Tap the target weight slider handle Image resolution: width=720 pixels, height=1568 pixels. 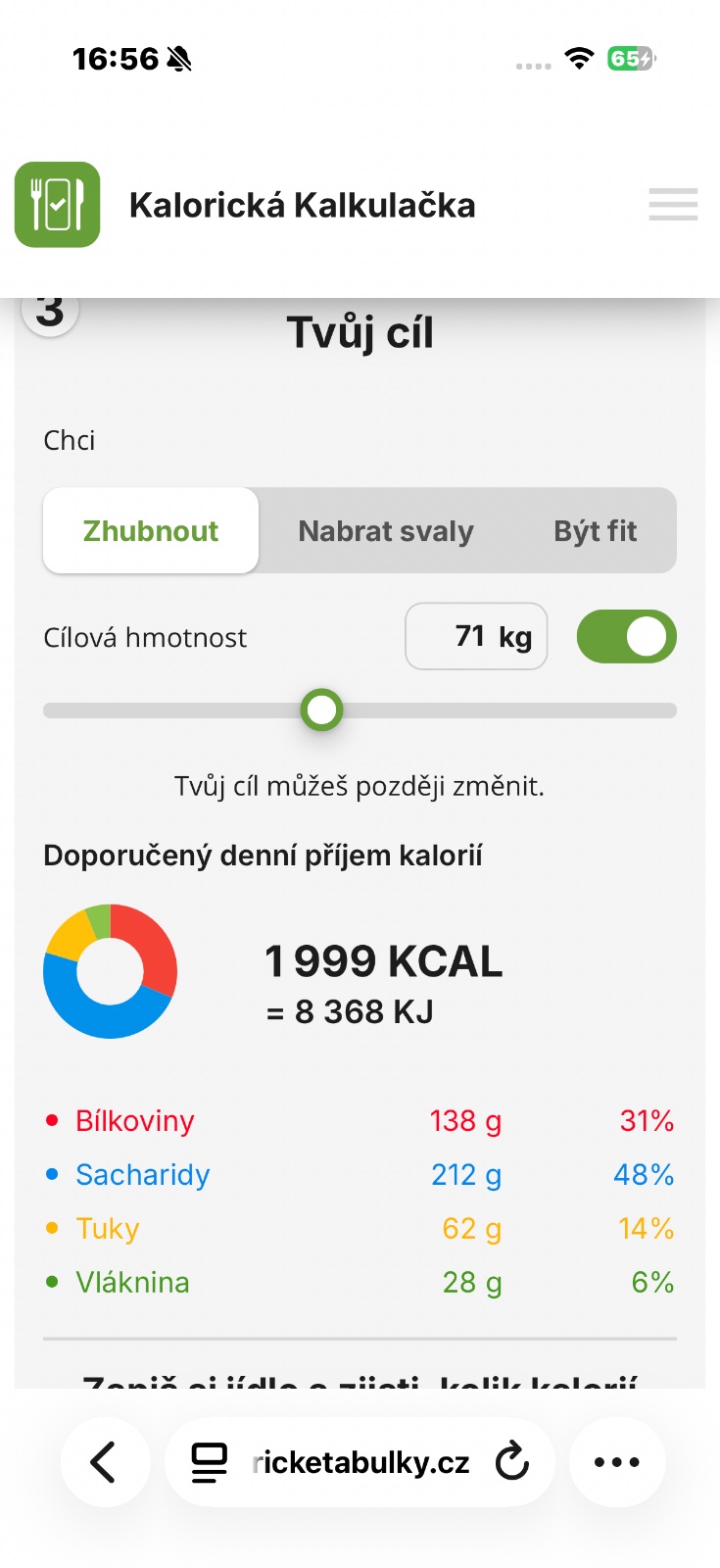(x=321, y=710)
